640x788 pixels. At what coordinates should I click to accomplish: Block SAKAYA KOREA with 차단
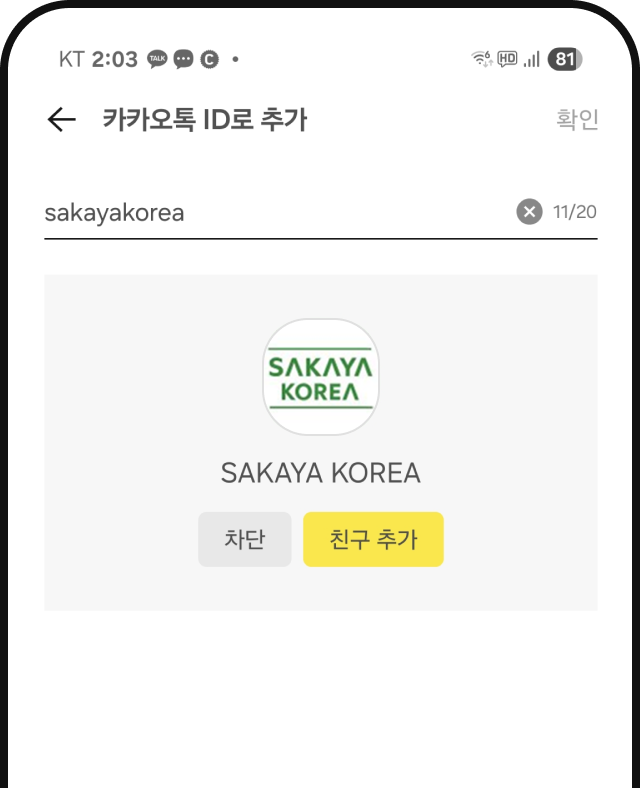click(x=245, y=540)
